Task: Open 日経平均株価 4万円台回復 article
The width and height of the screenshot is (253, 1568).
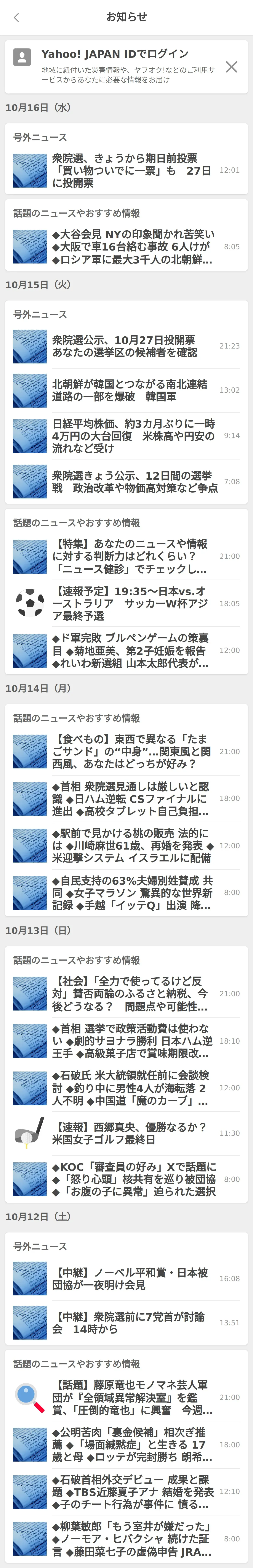Action: (x=126, y=436)
